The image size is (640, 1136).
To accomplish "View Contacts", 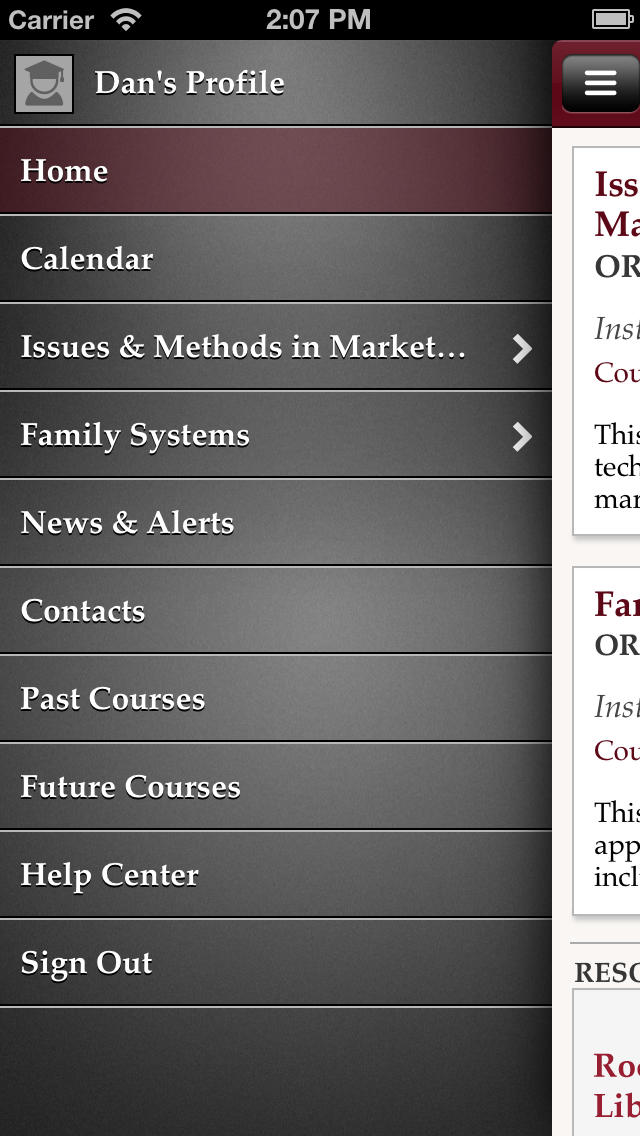I will [275, 611].
